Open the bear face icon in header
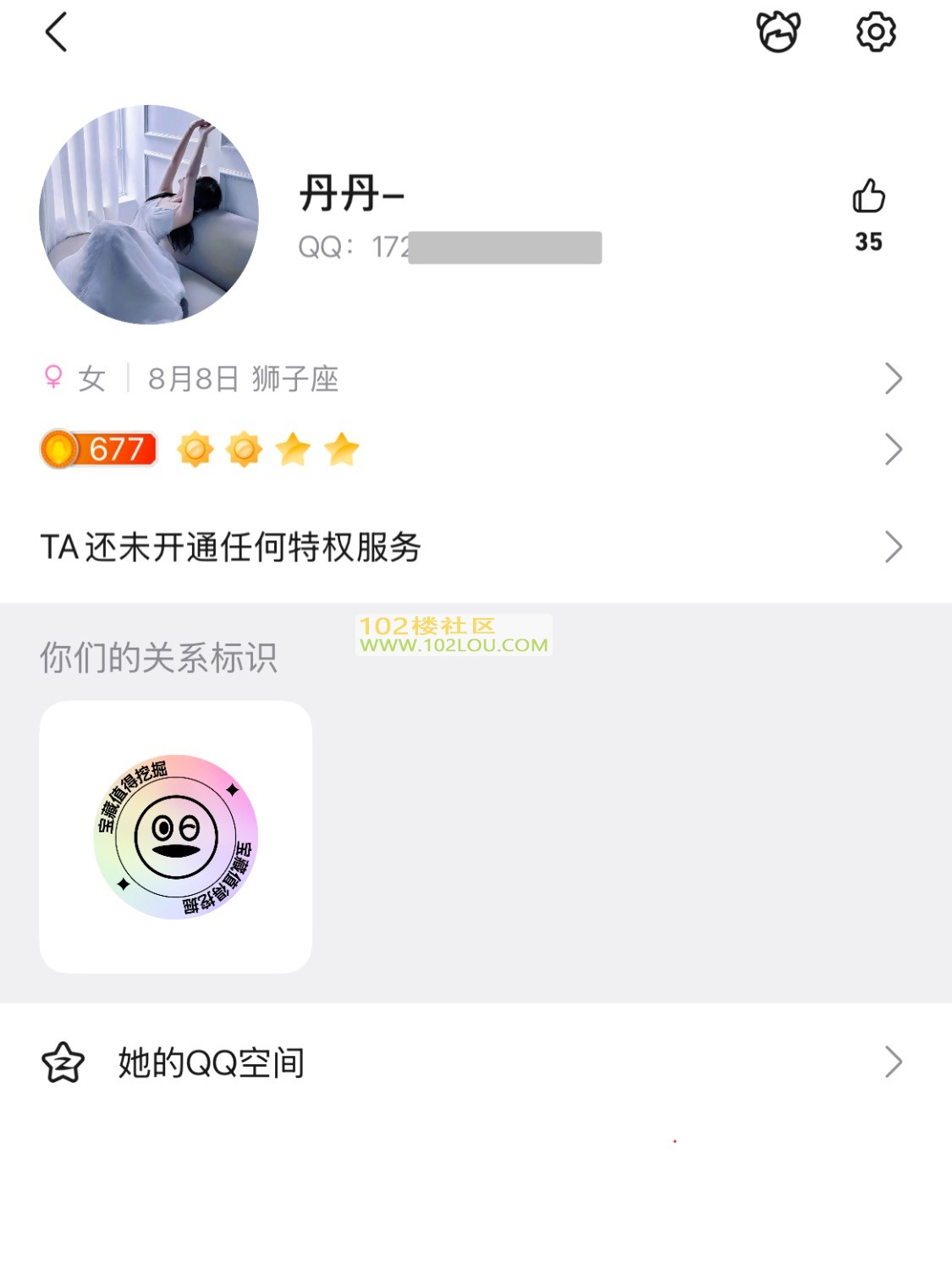The height and width of the screenshot is (1270, 952). (x=778, y=33)
